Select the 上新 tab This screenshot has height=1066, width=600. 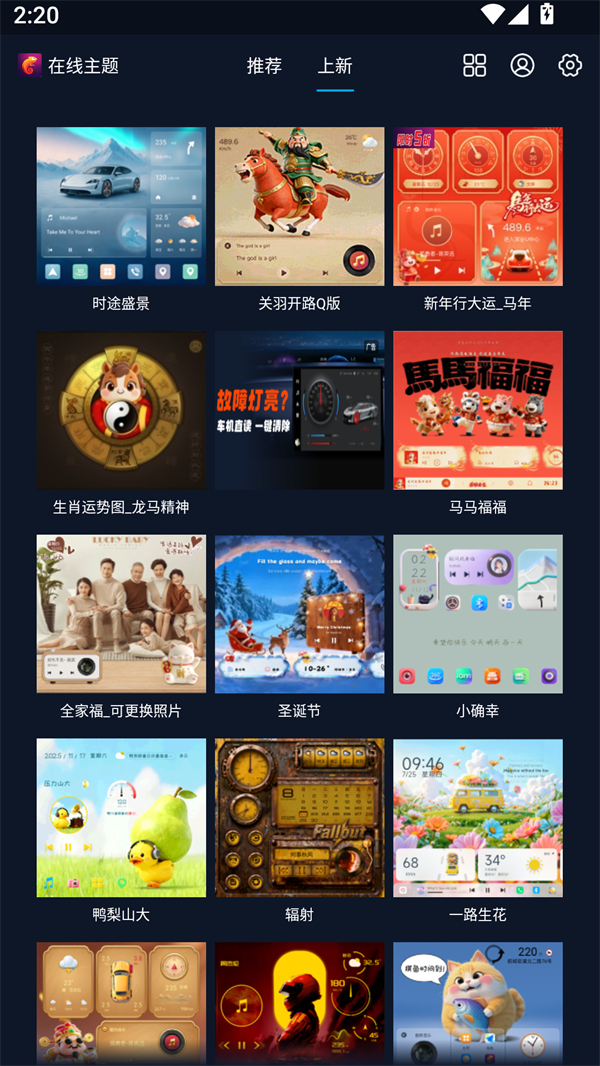[x=335, y=66]
